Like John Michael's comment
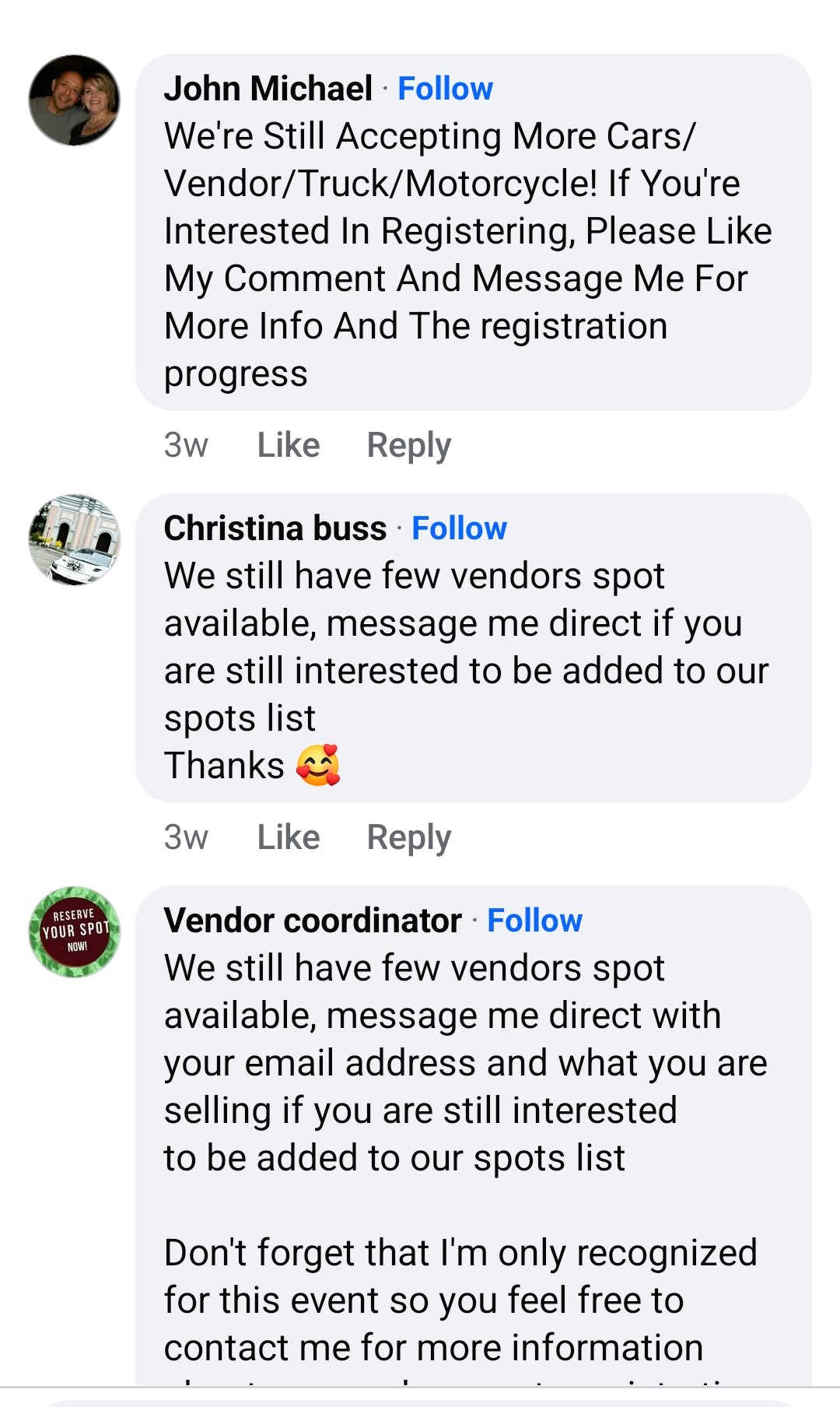 (x=288, y=445)
